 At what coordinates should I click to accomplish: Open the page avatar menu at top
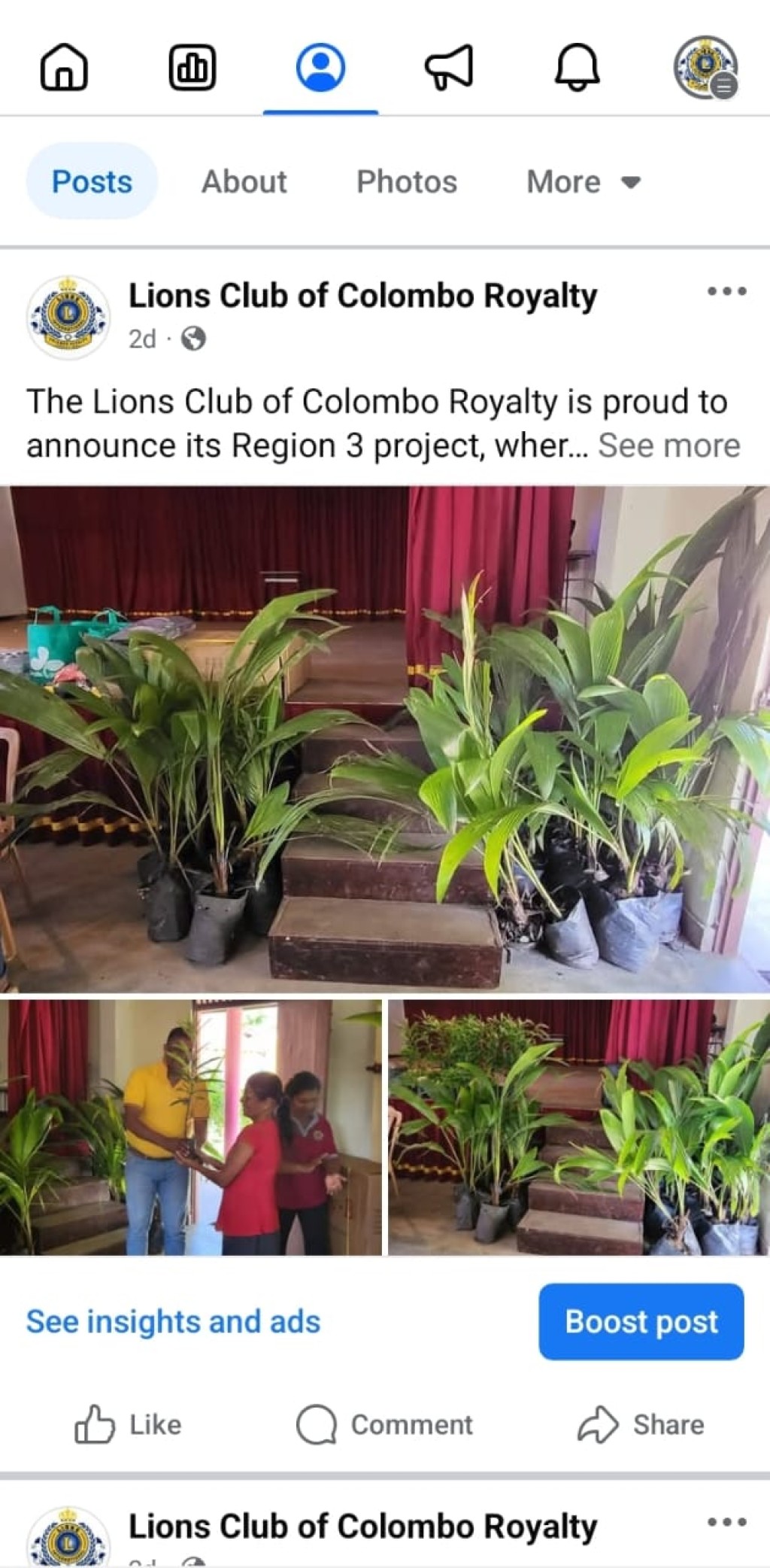705,68
